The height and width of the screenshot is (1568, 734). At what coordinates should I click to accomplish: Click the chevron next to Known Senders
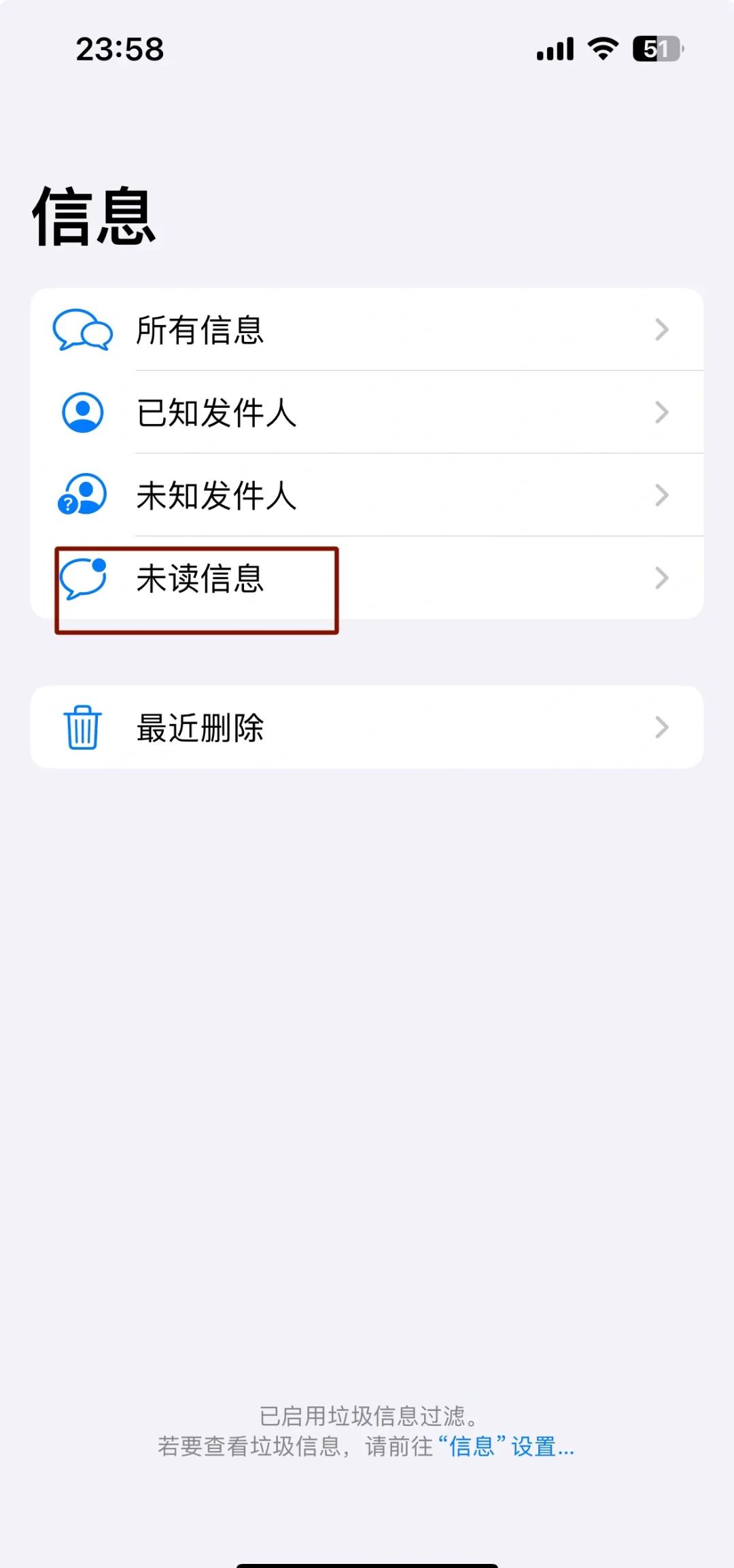663,413
